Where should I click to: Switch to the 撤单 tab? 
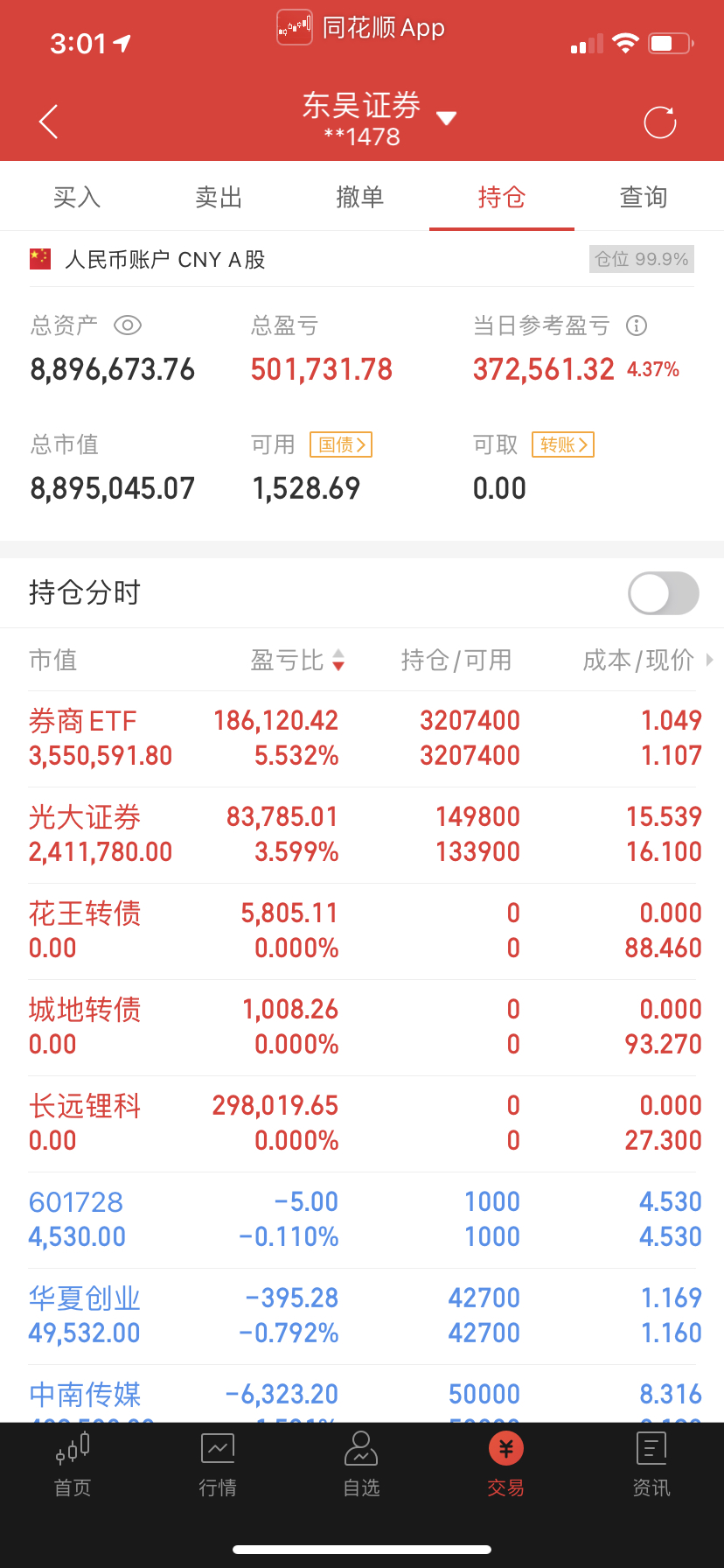(360, 198)
